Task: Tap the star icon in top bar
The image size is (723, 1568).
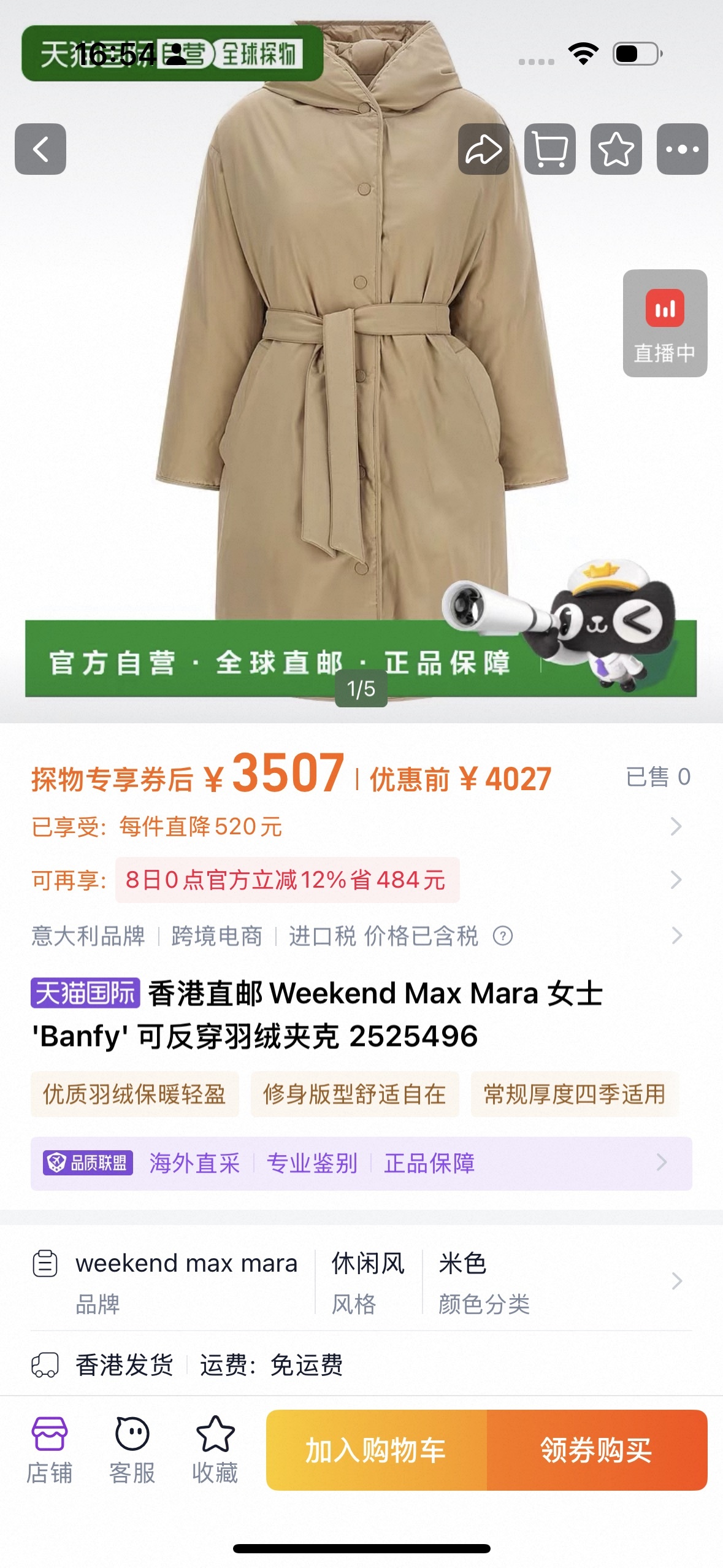Action: point(616,149)
